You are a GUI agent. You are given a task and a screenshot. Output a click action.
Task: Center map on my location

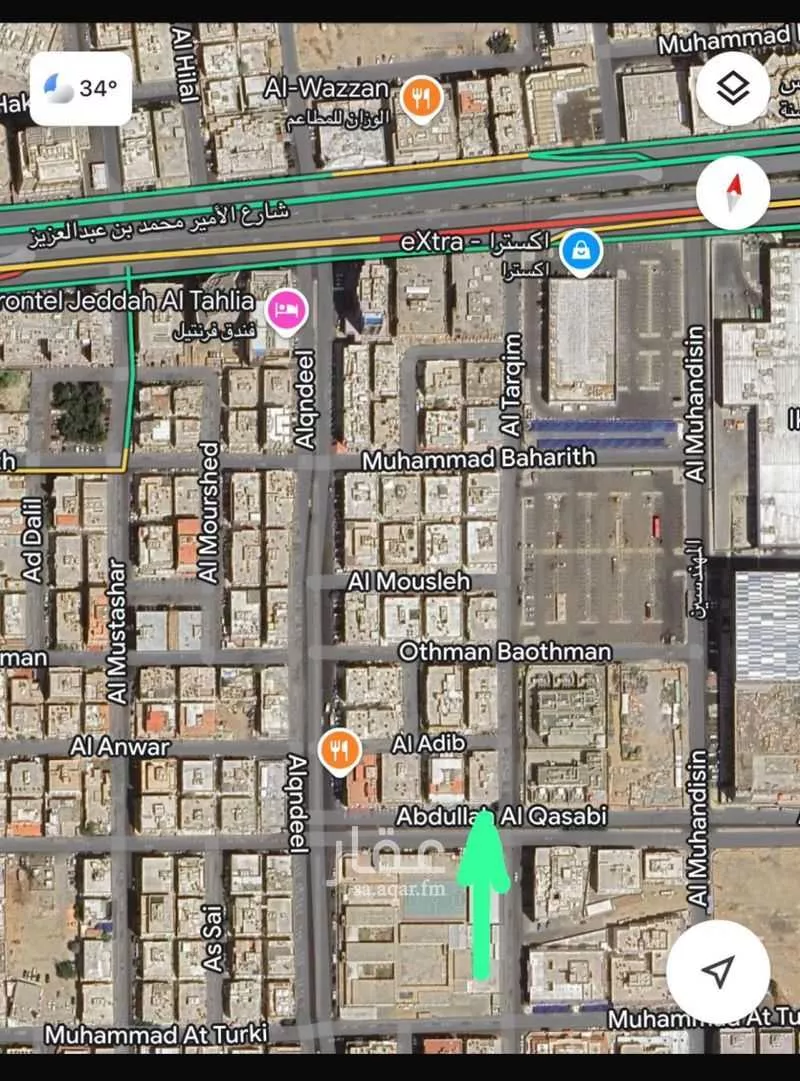tap(718, 971)
